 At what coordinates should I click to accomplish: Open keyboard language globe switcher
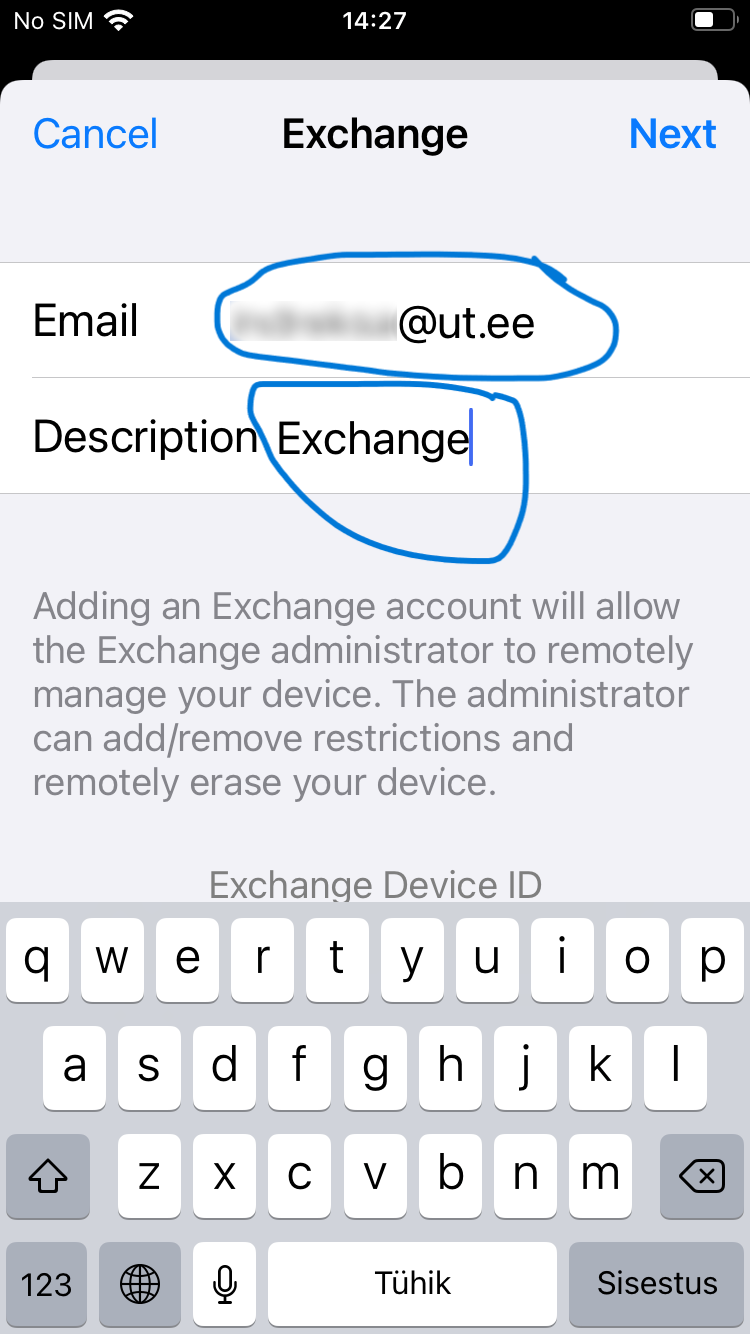tap(140, 1284)
